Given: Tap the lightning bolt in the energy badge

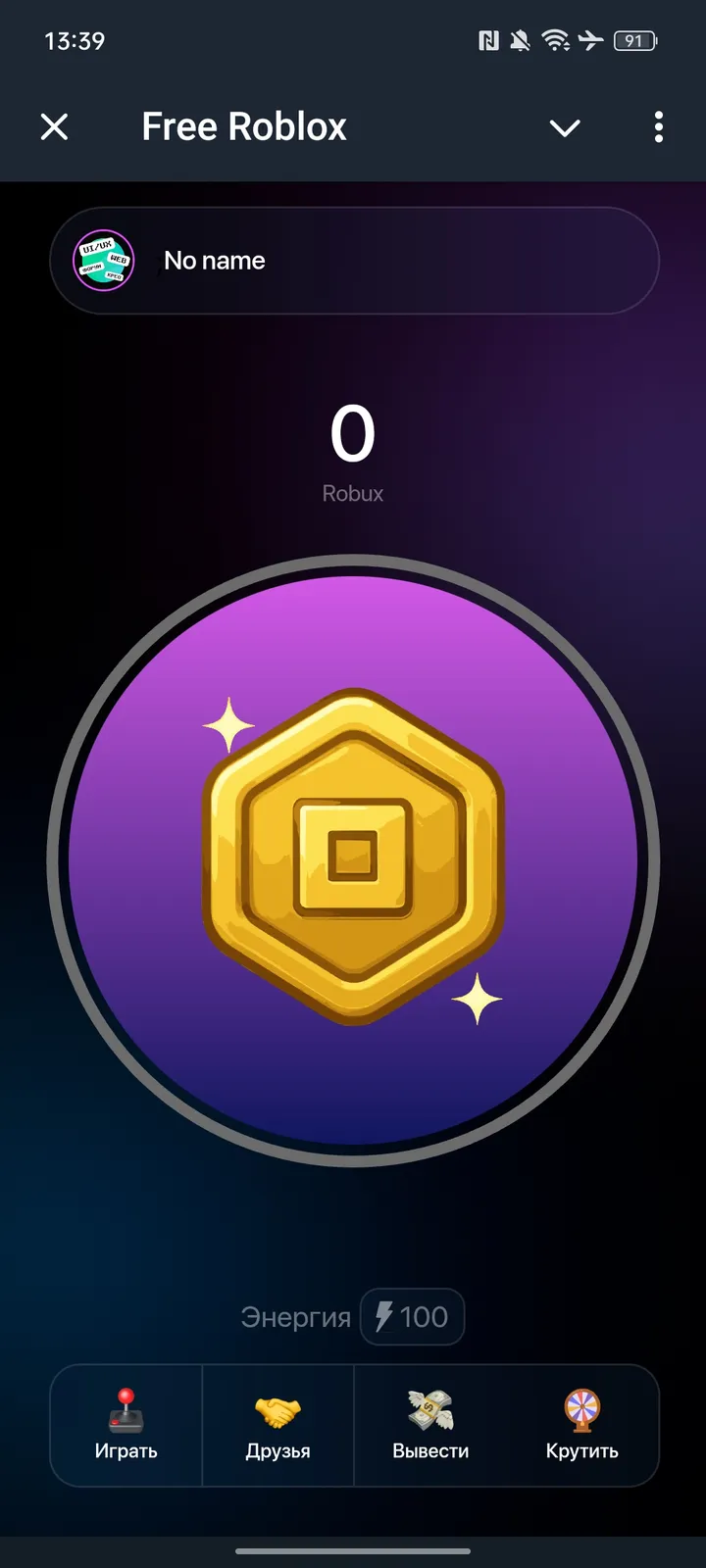Looking at the screenshot, I should click(386, 1317).
